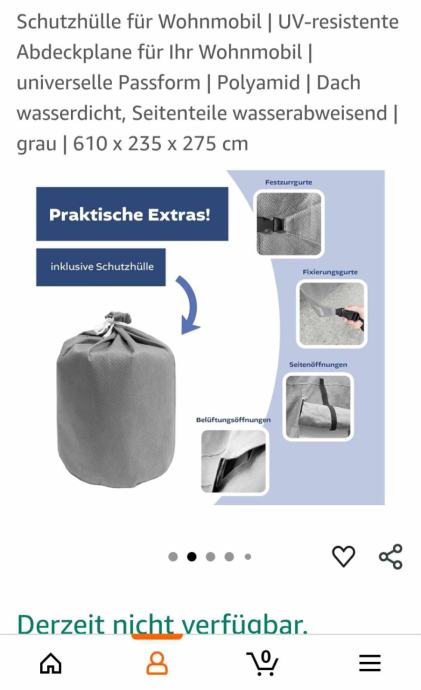
Task: Open the account profile tab
Action: pos(157,663)
